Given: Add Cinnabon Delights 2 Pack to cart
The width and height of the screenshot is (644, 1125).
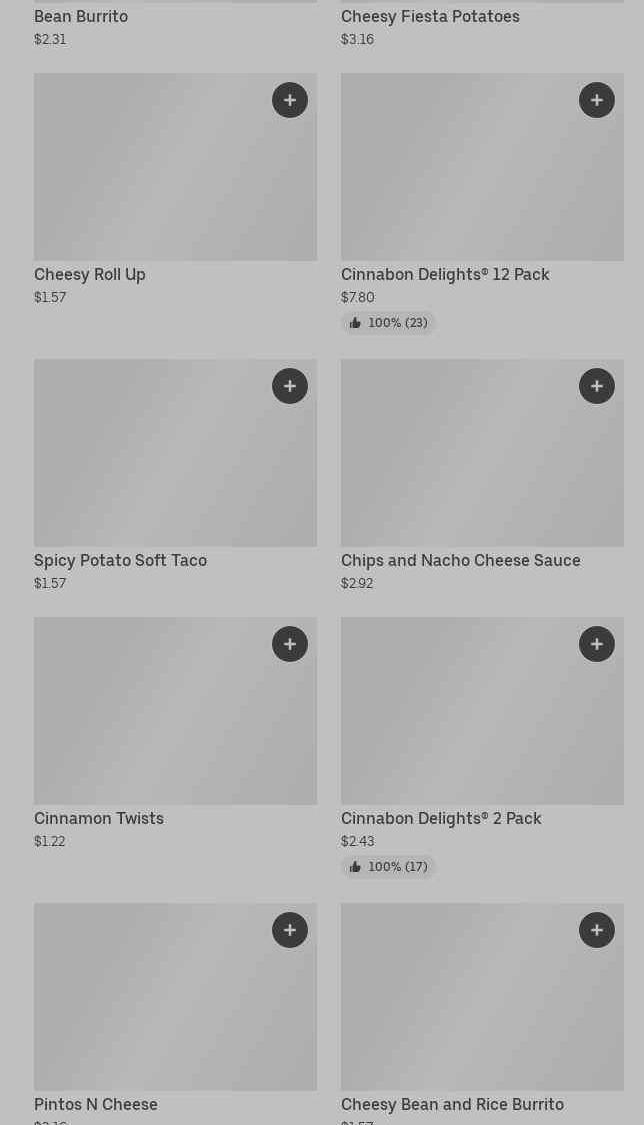Looking at the screenshot, I should click(x=597, y=644).
